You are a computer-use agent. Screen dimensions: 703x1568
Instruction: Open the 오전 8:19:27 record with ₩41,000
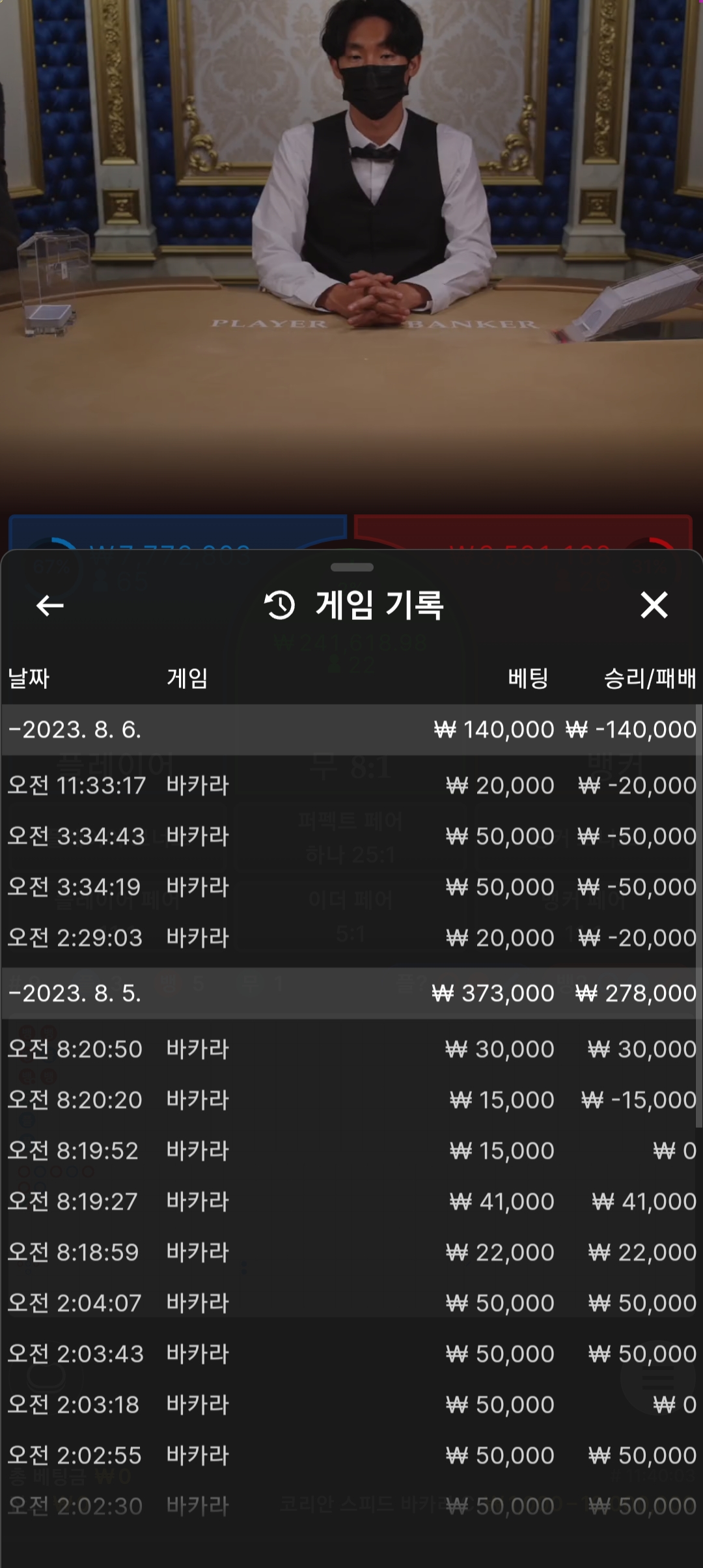coord(350,1201)
